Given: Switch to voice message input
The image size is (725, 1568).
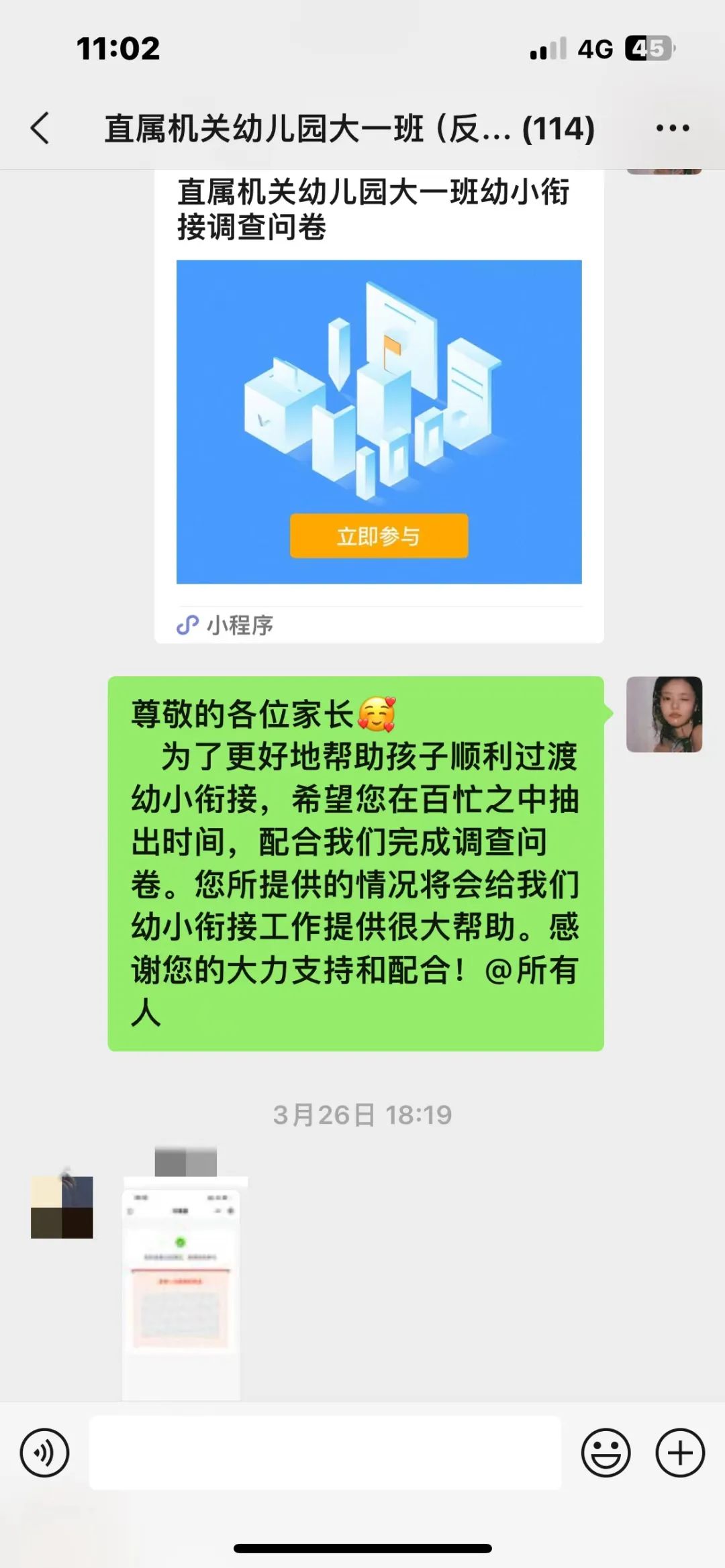Looking at the screenshot, I should coord(44,1453).
